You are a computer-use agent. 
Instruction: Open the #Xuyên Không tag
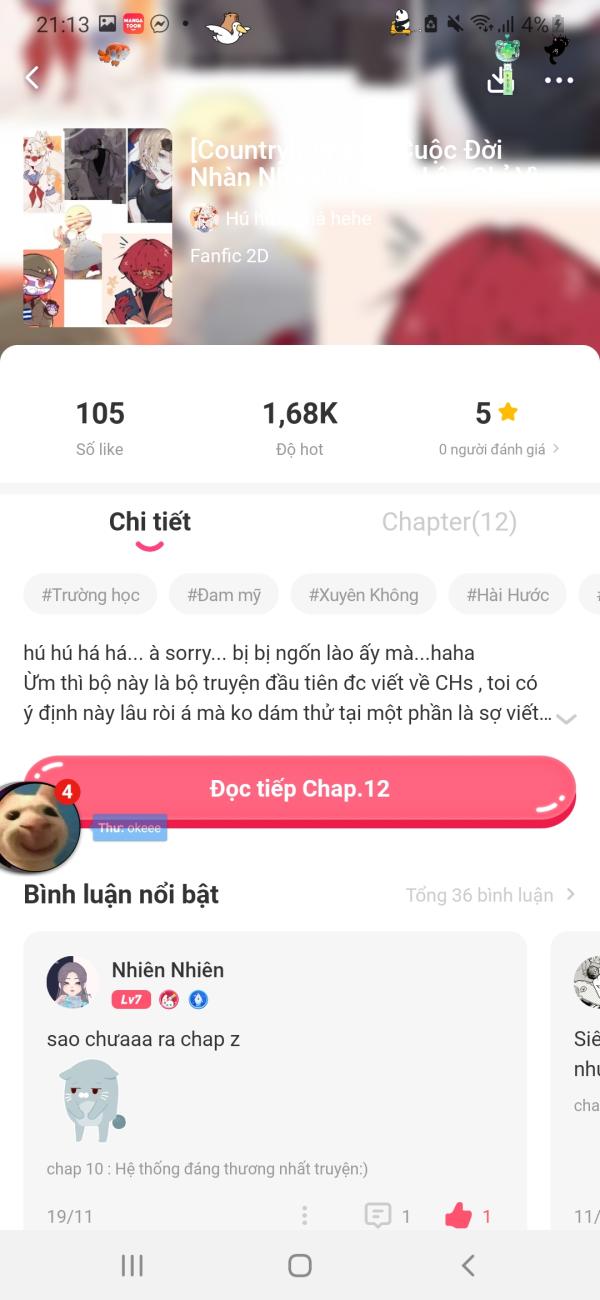point(363,595)
